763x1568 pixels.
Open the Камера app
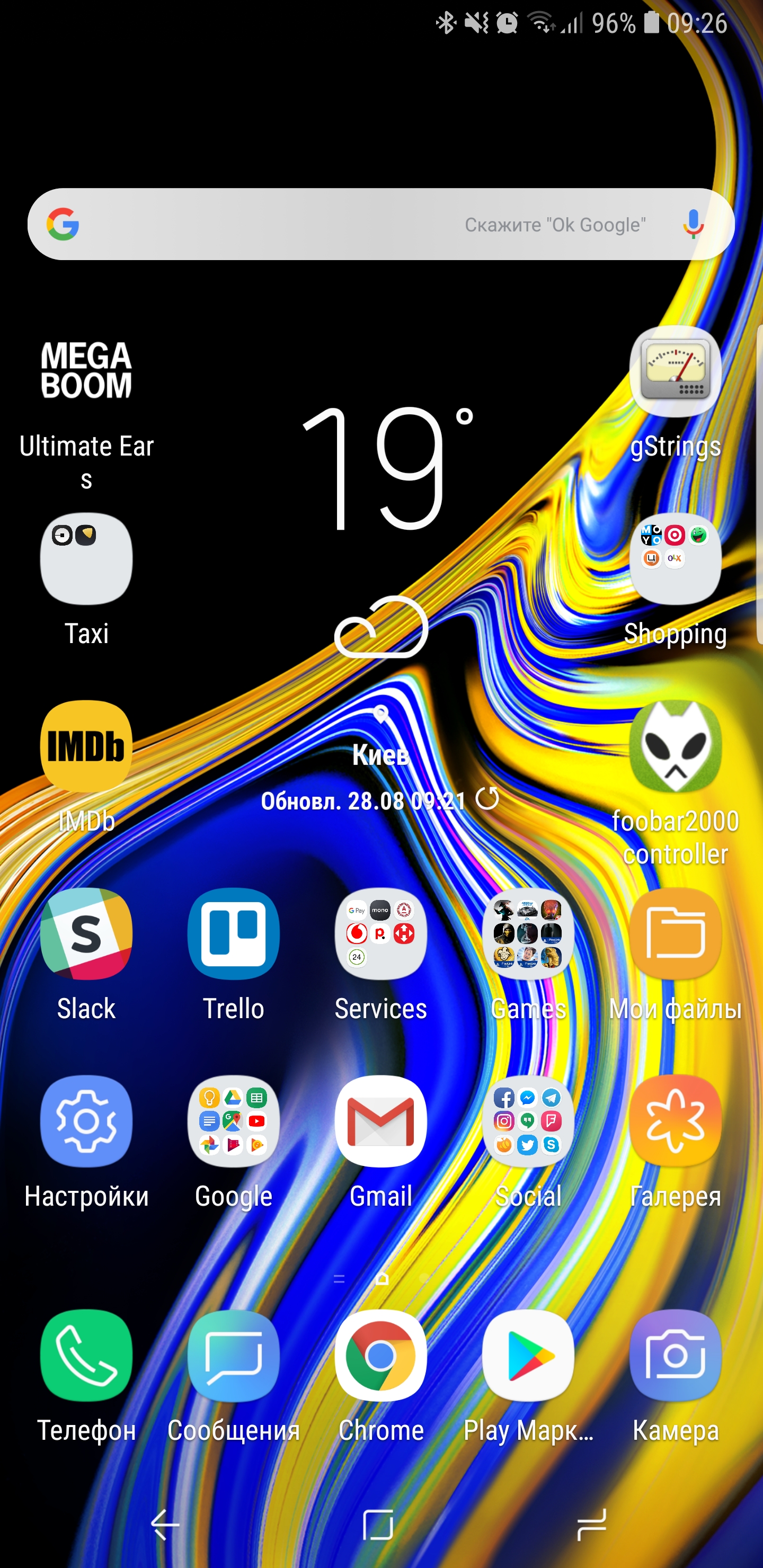[675, 1356]
